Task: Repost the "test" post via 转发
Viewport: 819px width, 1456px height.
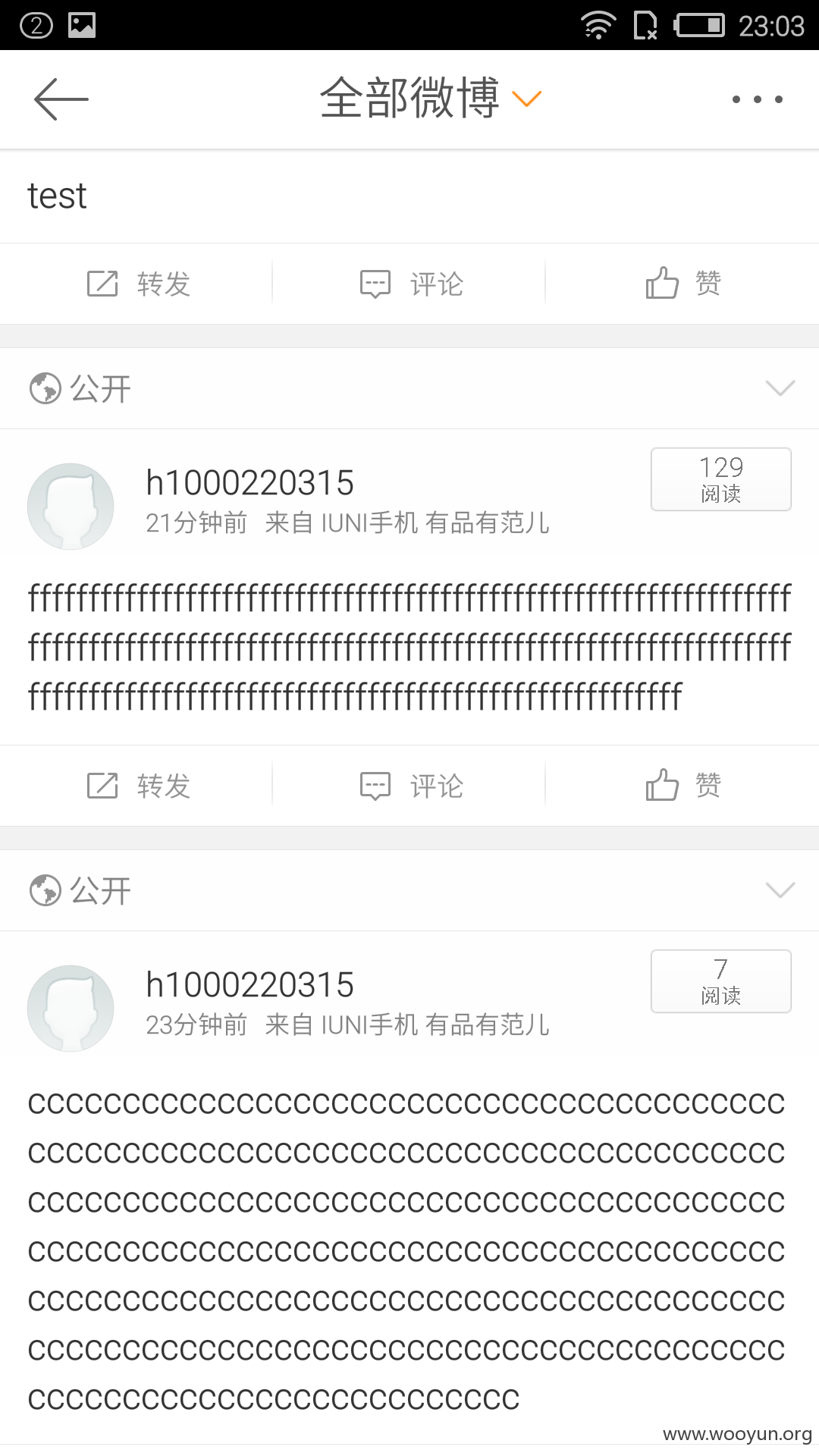Action: pos(136,284)
